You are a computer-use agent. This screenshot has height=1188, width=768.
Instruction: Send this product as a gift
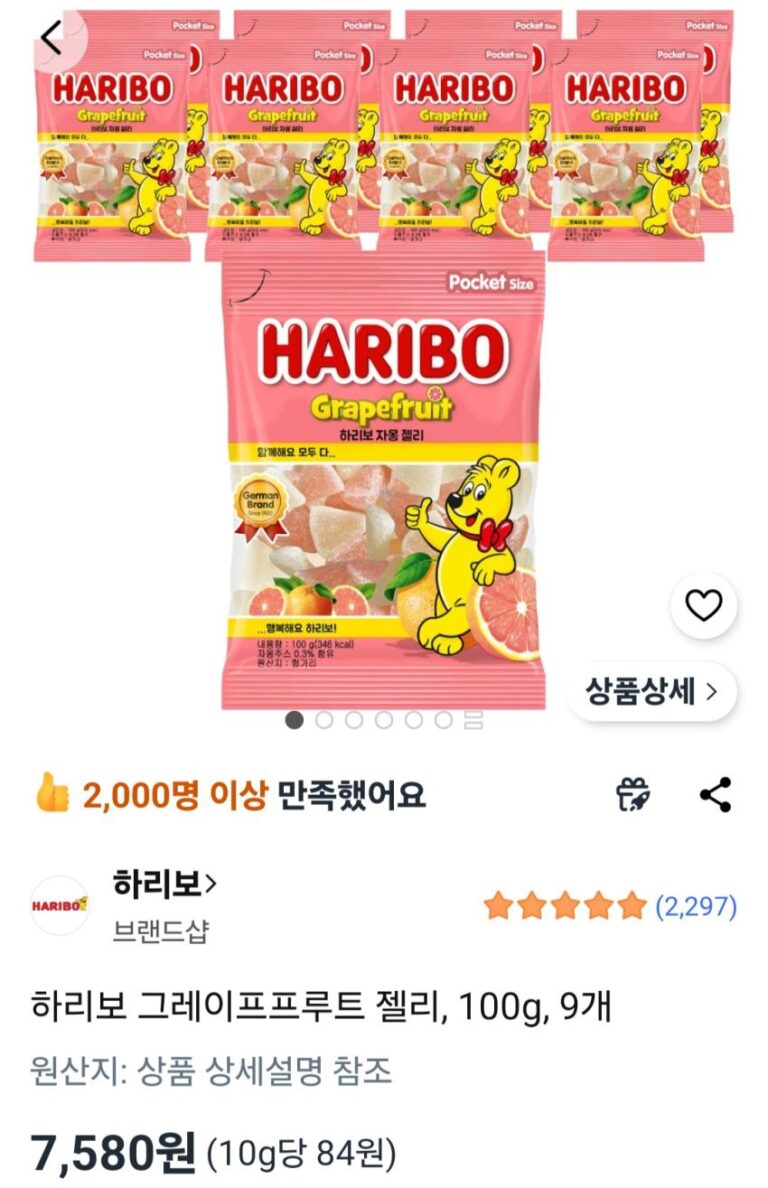pos(634,795)
